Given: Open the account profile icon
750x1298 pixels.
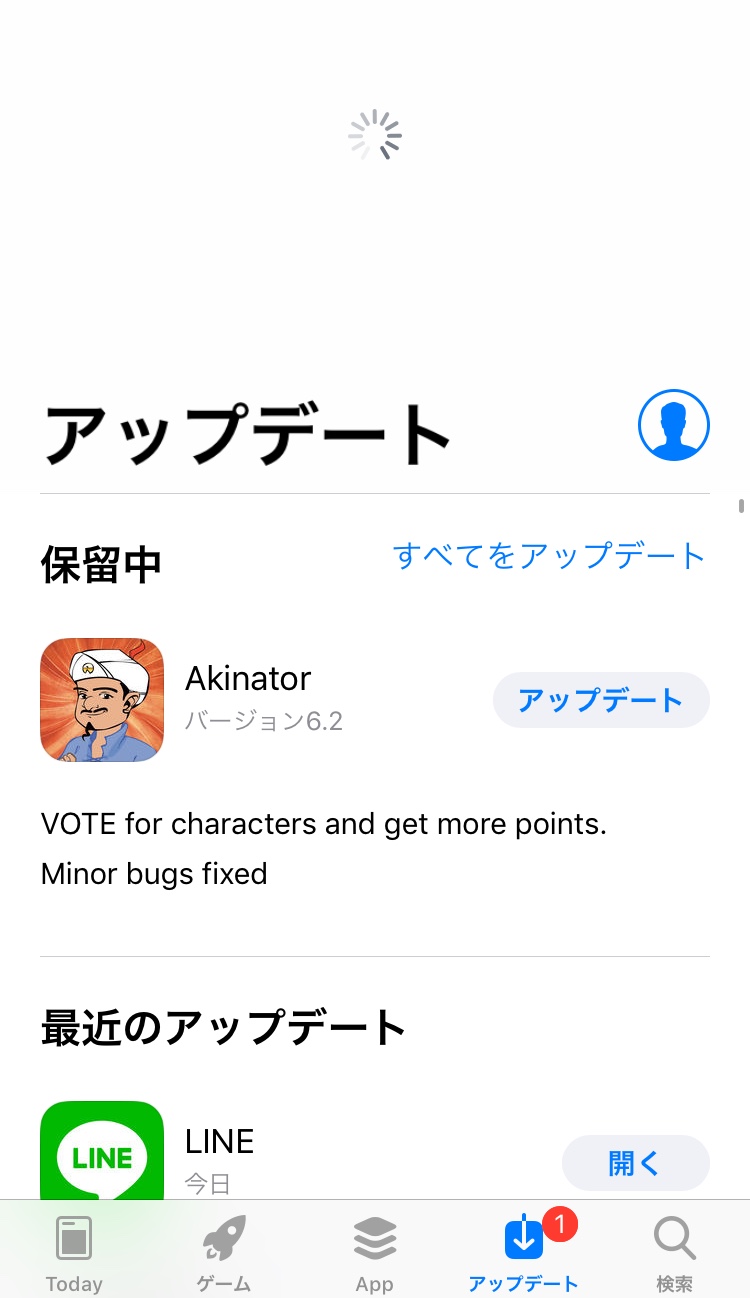Looking at the screenshot, I should click(673, 425).
